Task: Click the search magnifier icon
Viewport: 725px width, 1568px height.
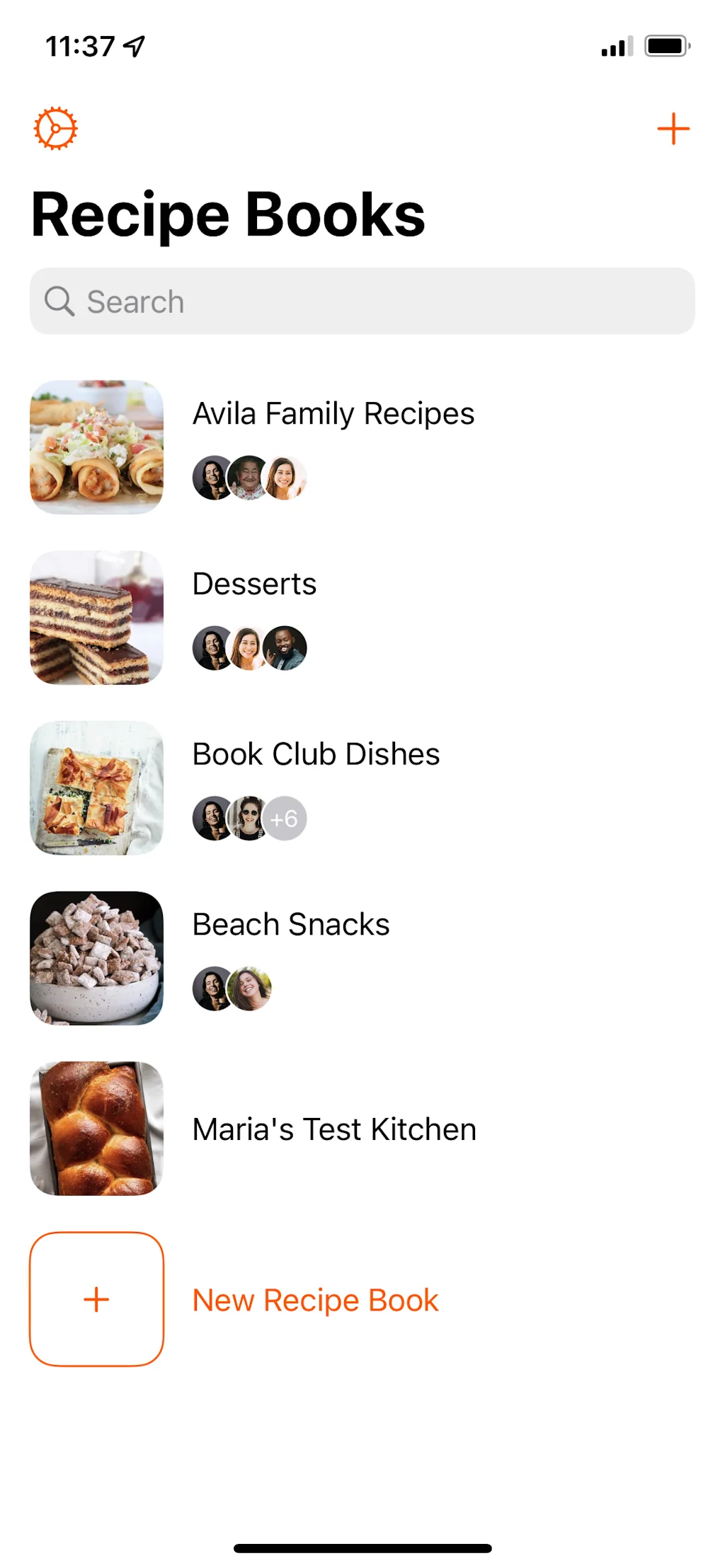Action: (60, 301)
